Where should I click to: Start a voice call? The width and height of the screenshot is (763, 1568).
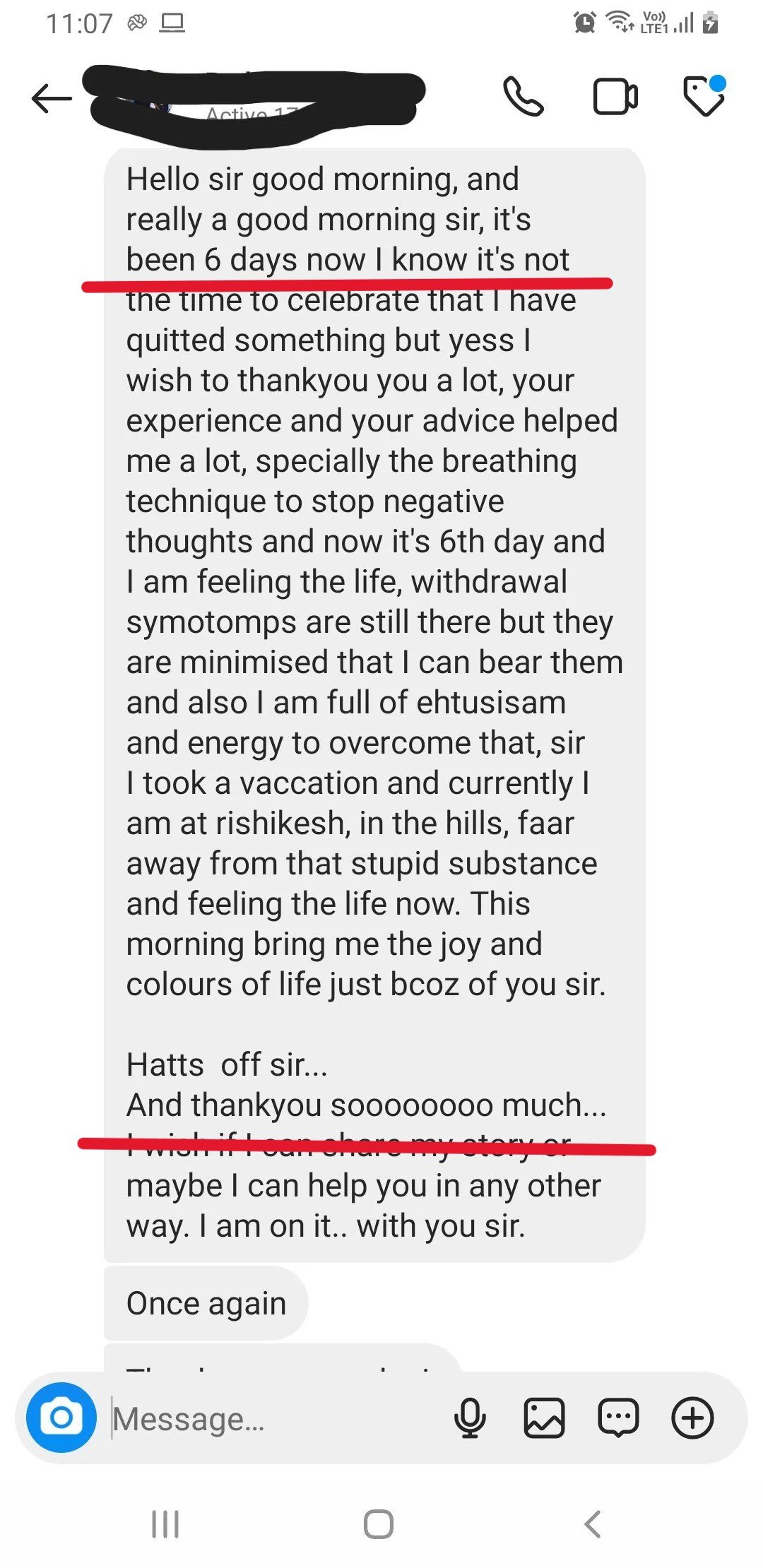click(x=523, y=97)
